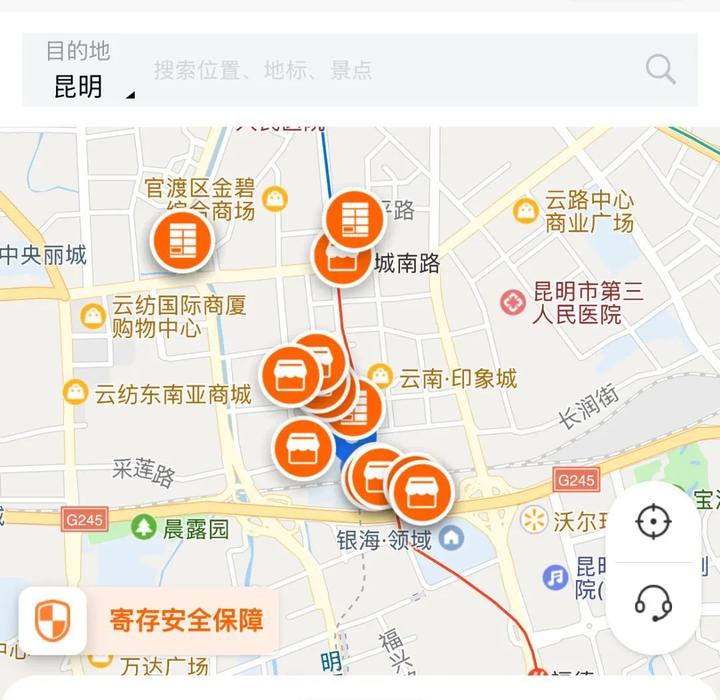Select the shop marker beside 银海·领域
Viewport: 720px width, 700px height.
[422, 492]
